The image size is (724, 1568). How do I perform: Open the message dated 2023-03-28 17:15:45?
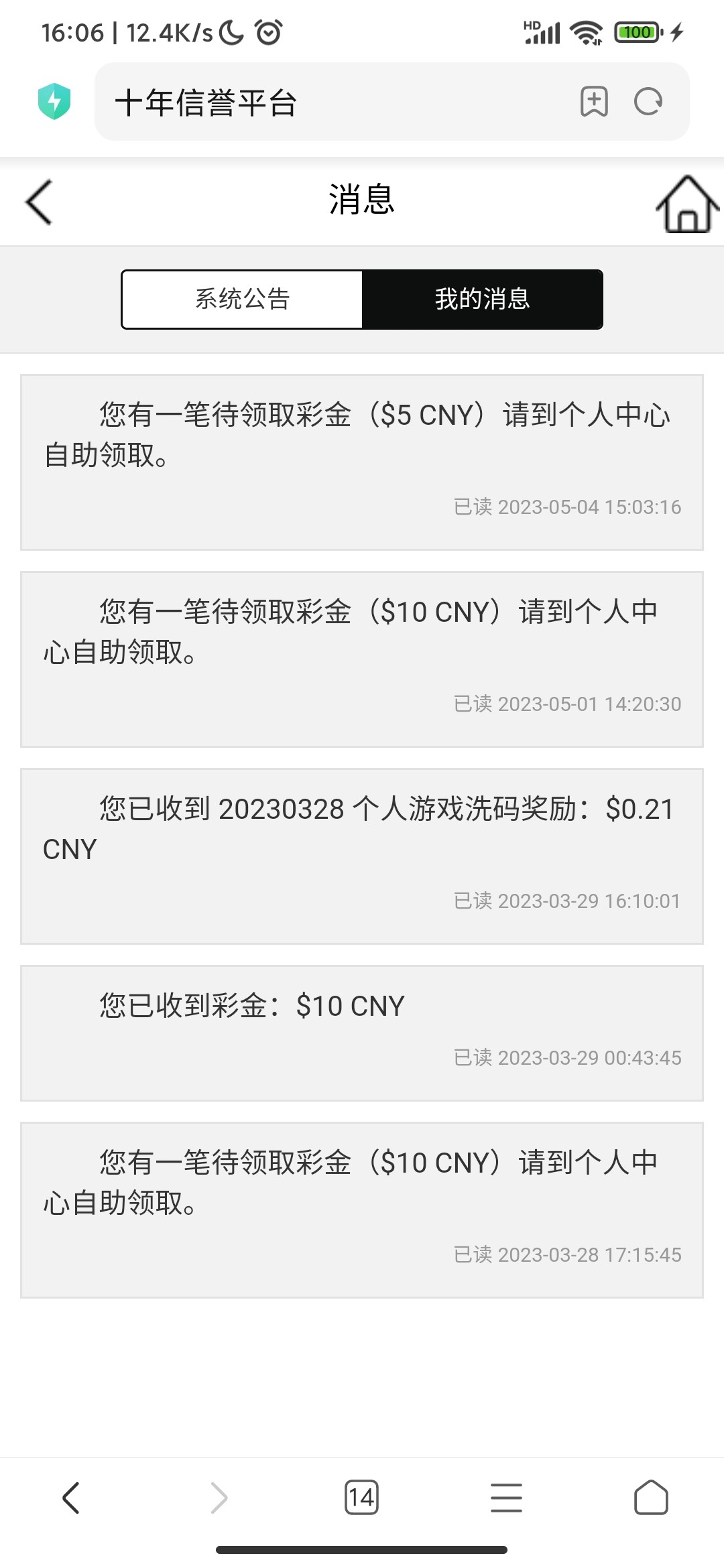click(362, 1210)
